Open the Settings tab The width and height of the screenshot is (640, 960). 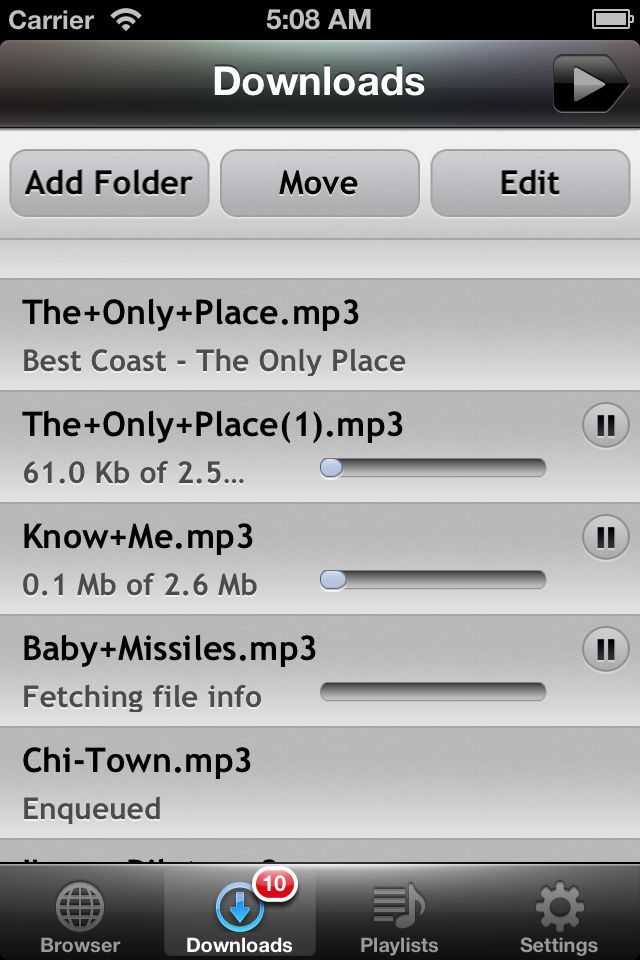point(559,918)
